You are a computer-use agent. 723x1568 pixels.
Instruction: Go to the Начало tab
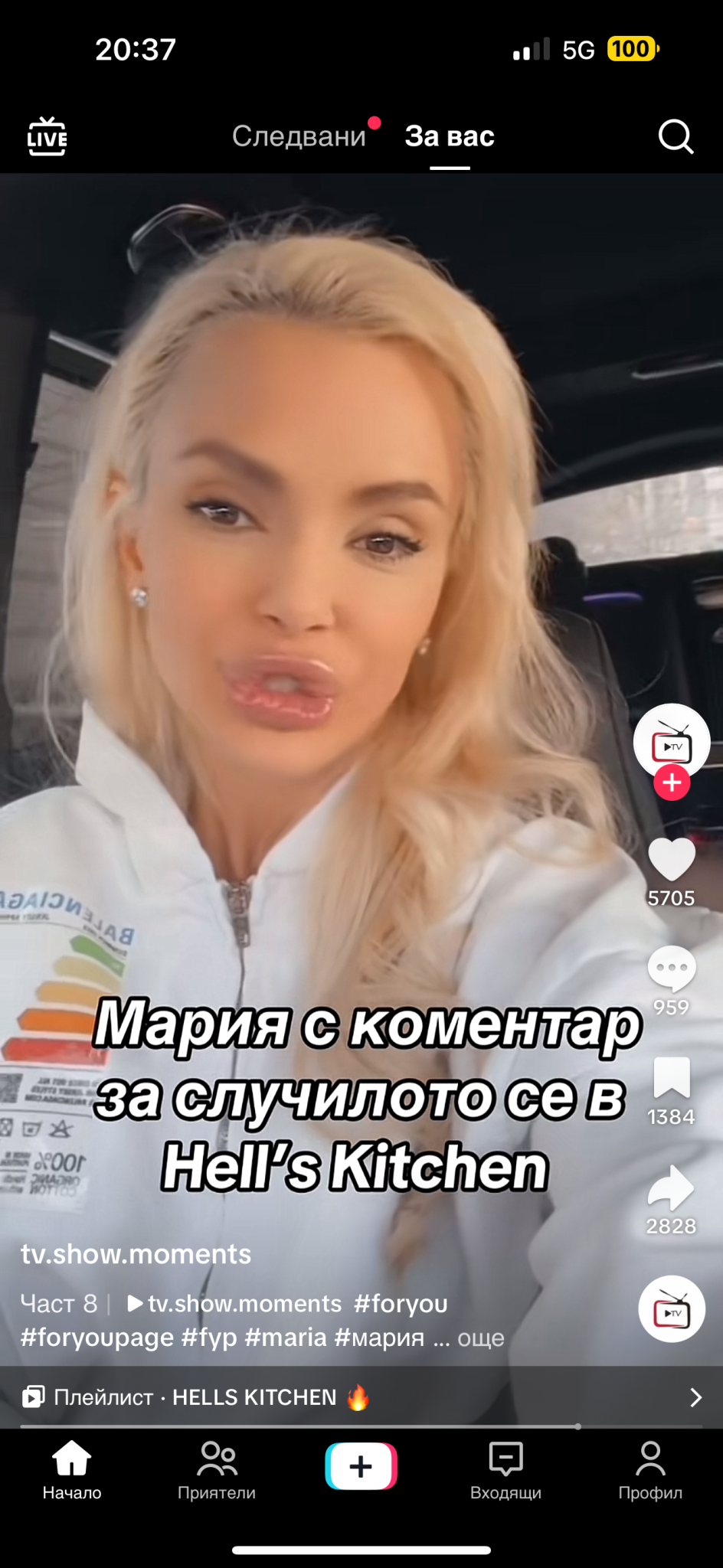coord(72,1468)
